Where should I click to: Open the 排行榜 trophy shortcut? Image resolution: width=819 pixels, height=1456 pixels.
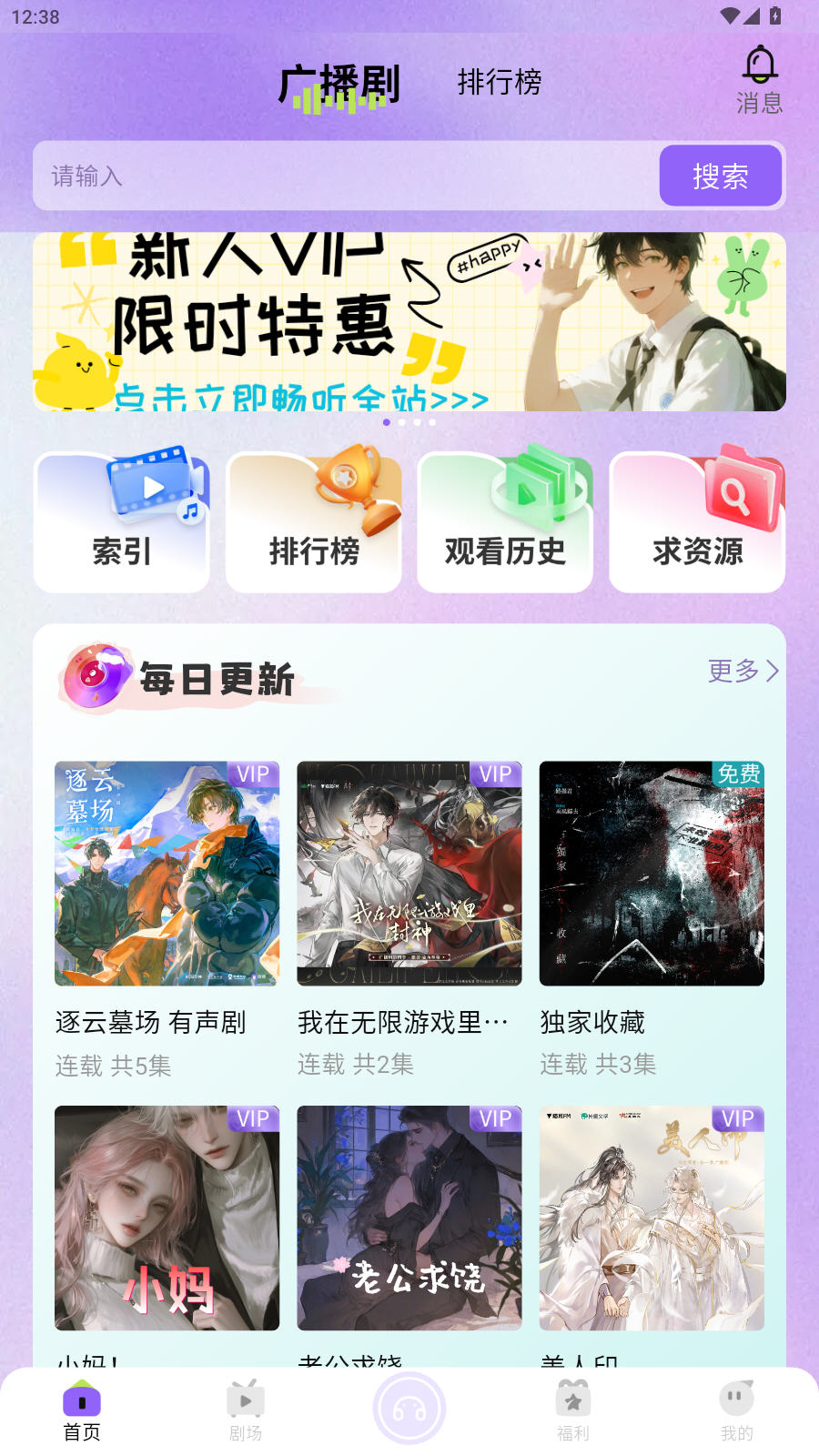[313, 521]
